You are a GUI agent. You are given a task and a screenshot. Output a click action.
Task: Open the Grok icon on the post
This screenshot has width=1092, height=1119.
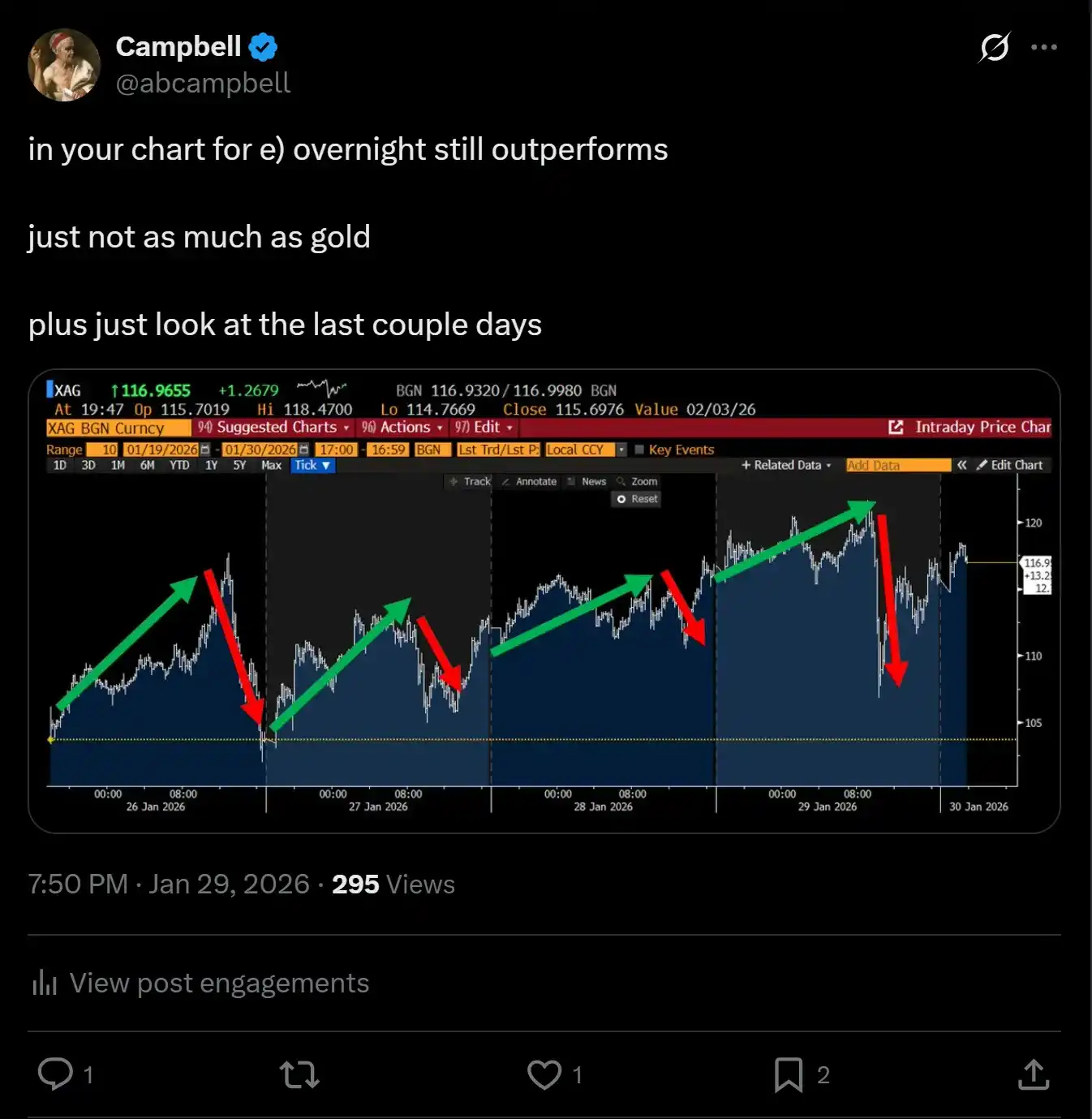click(994, 47)
